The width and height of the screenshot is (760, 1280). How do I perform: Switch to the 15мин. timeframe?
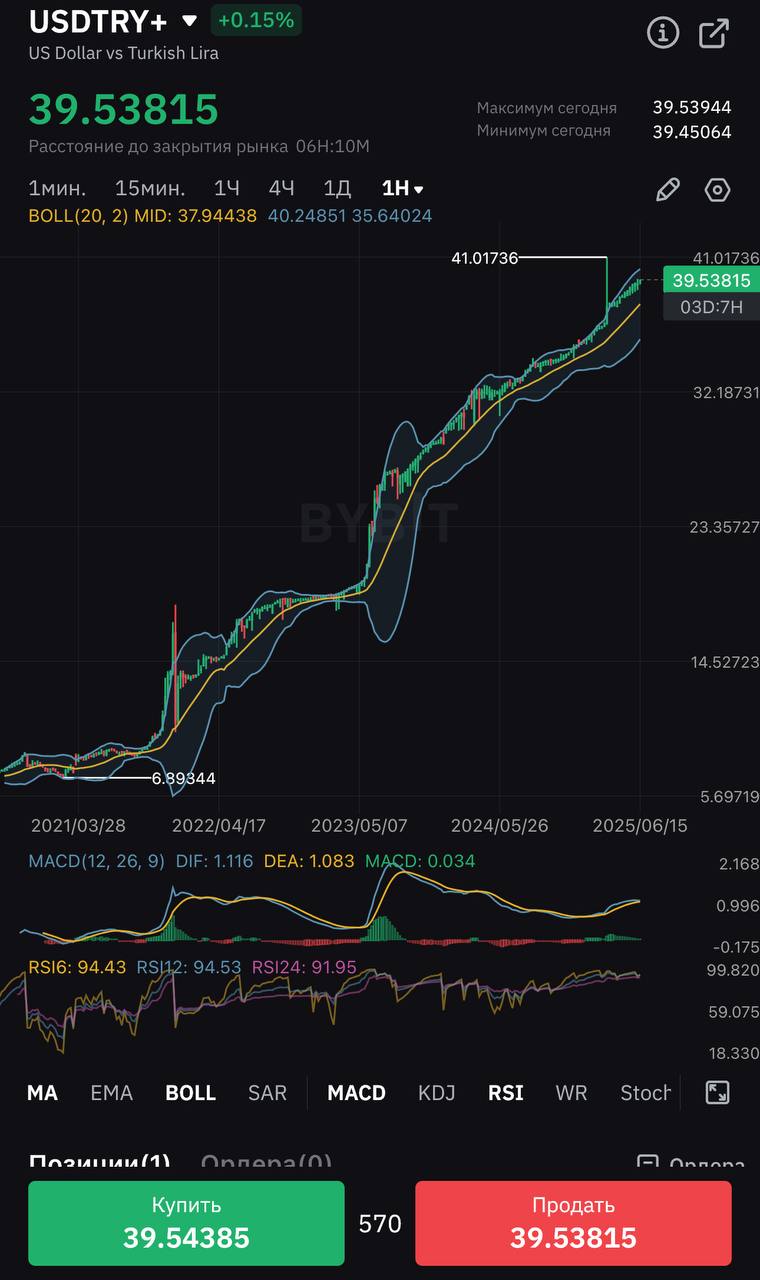[149, 188]
